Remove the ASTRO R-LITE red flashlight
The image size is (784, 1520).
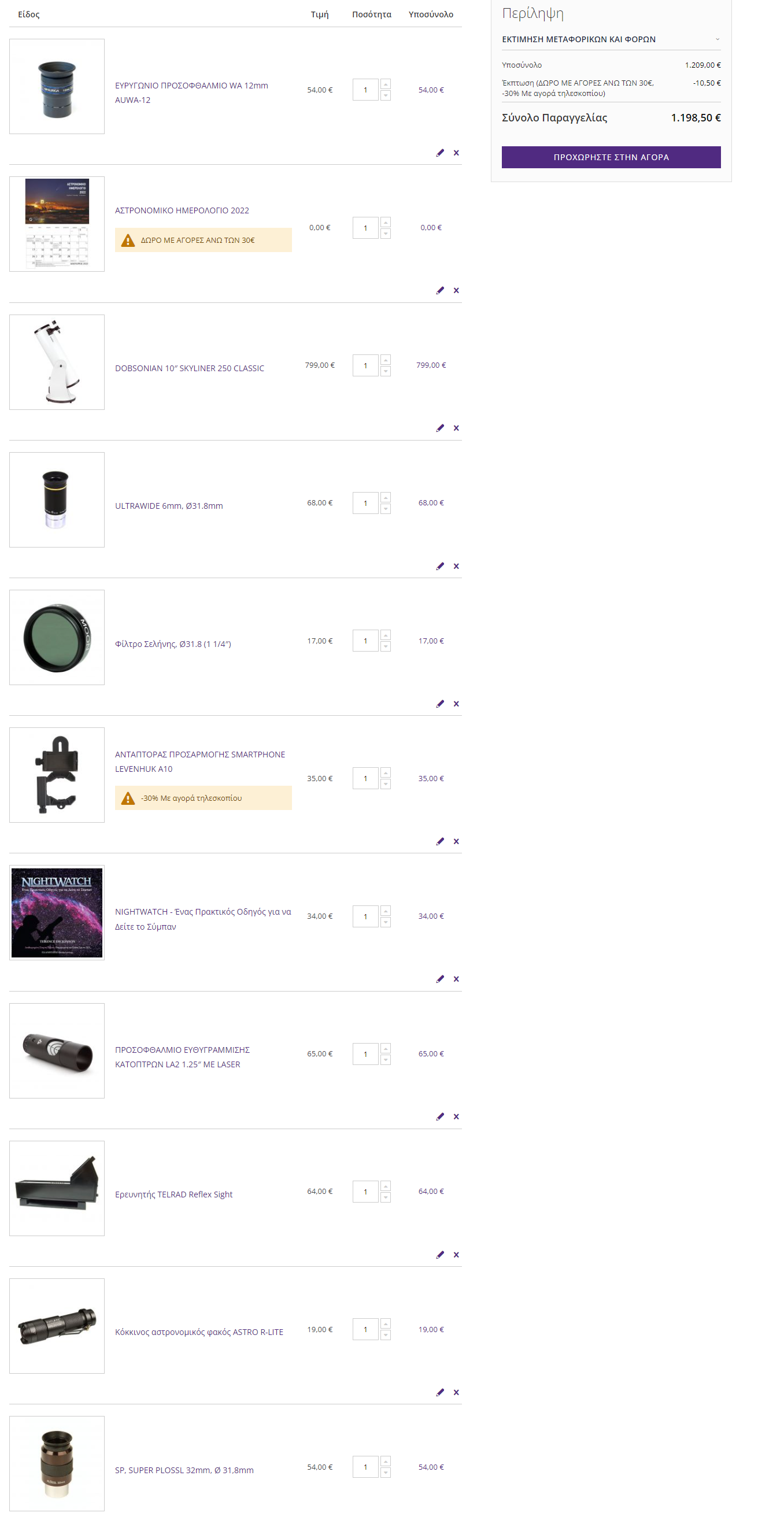[x=456, y=1392]
